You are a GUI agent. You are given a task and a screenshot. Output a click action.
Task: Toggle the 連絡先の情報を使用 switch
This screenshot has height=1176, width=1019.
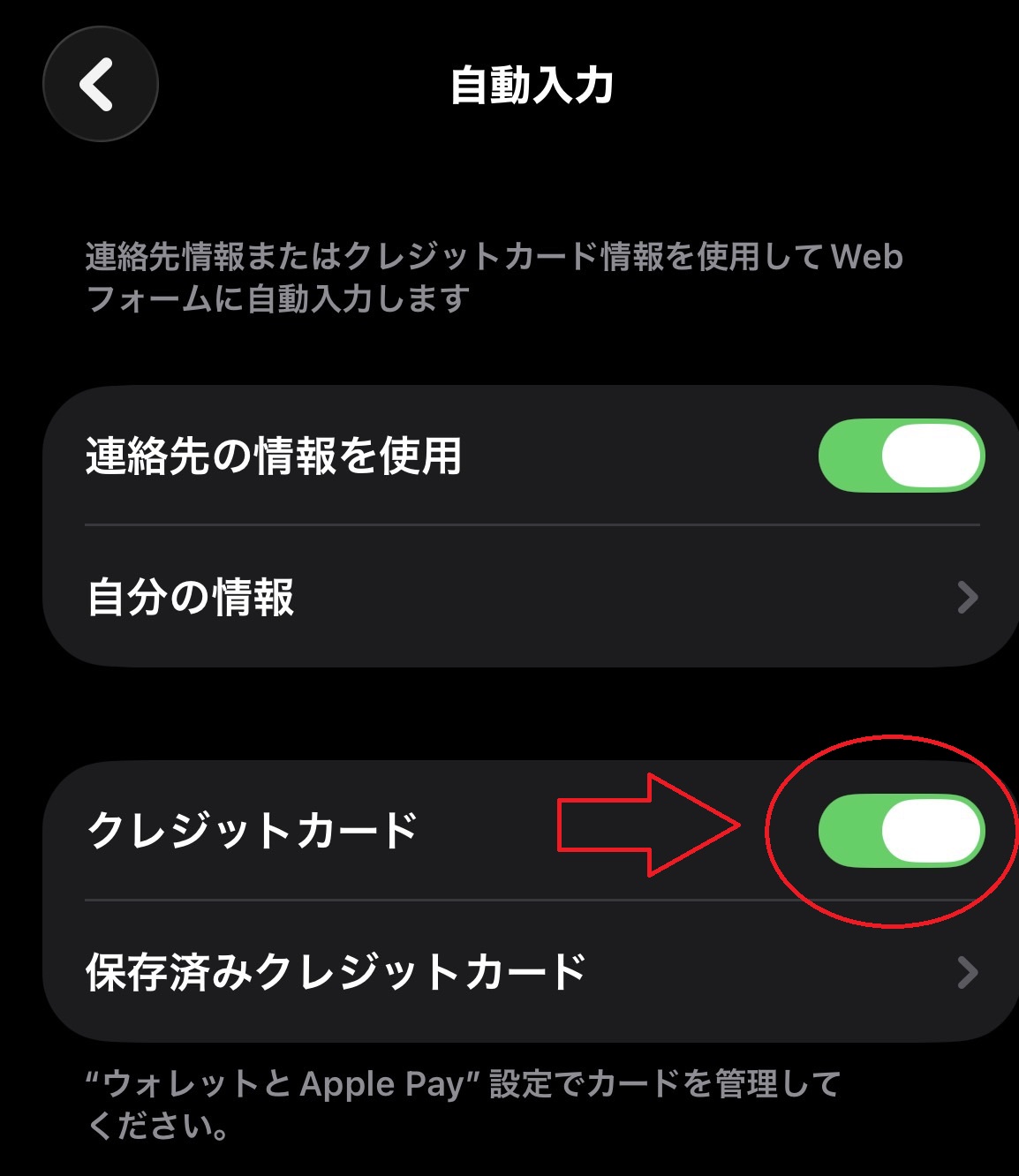tap(901, 456)
